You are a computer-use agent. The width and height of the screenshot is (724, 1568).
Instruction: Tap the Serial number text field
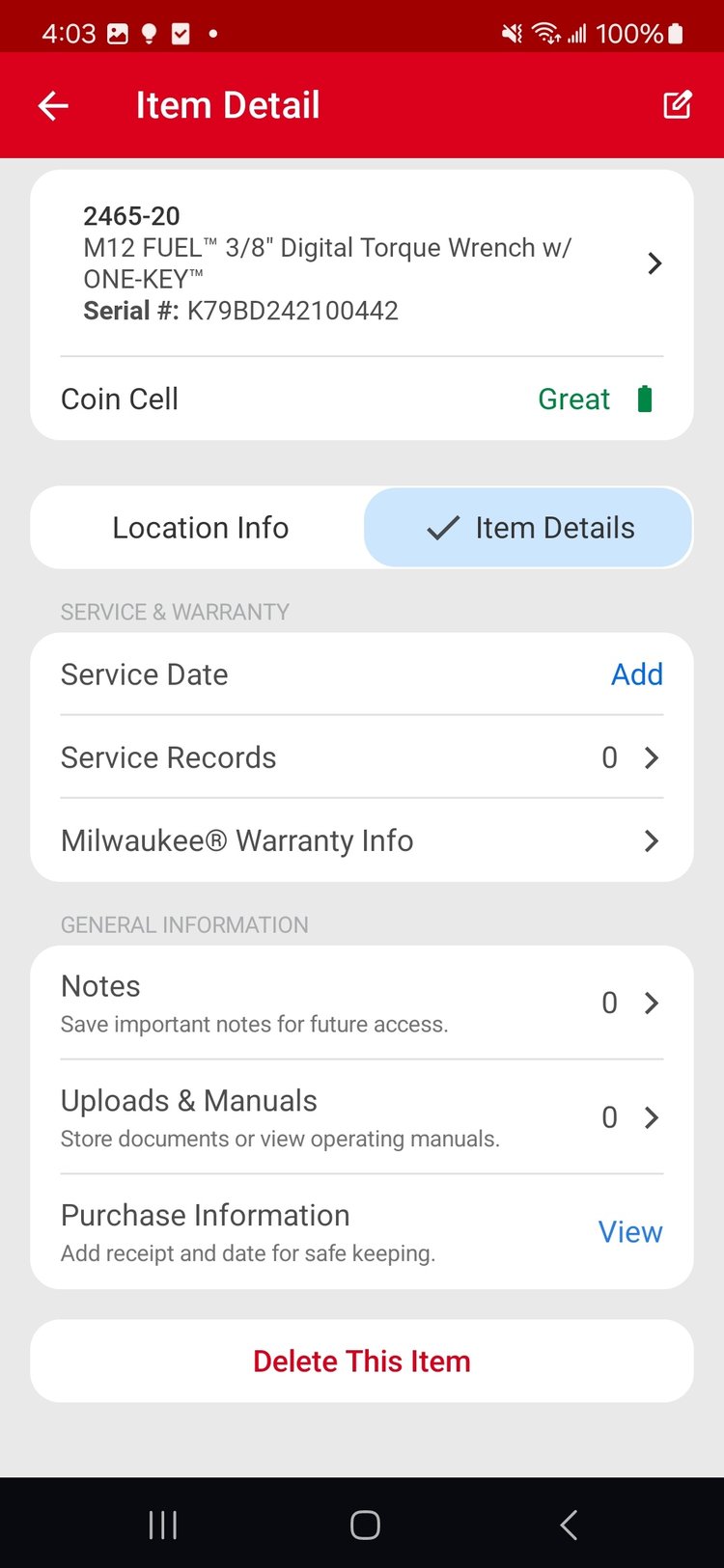pos(241,310)
